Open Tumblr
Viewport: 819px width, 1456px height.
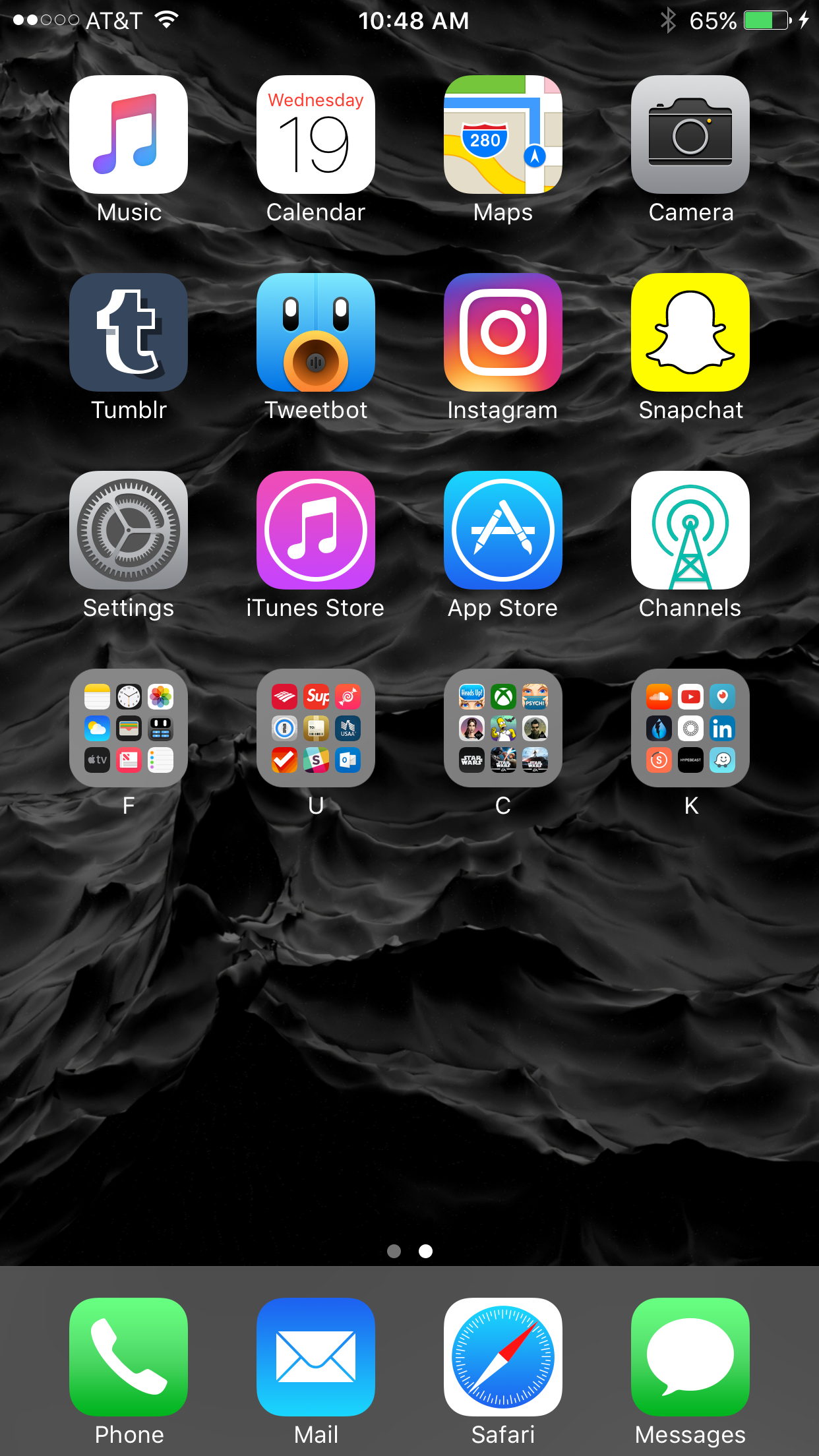pos(129,333)
